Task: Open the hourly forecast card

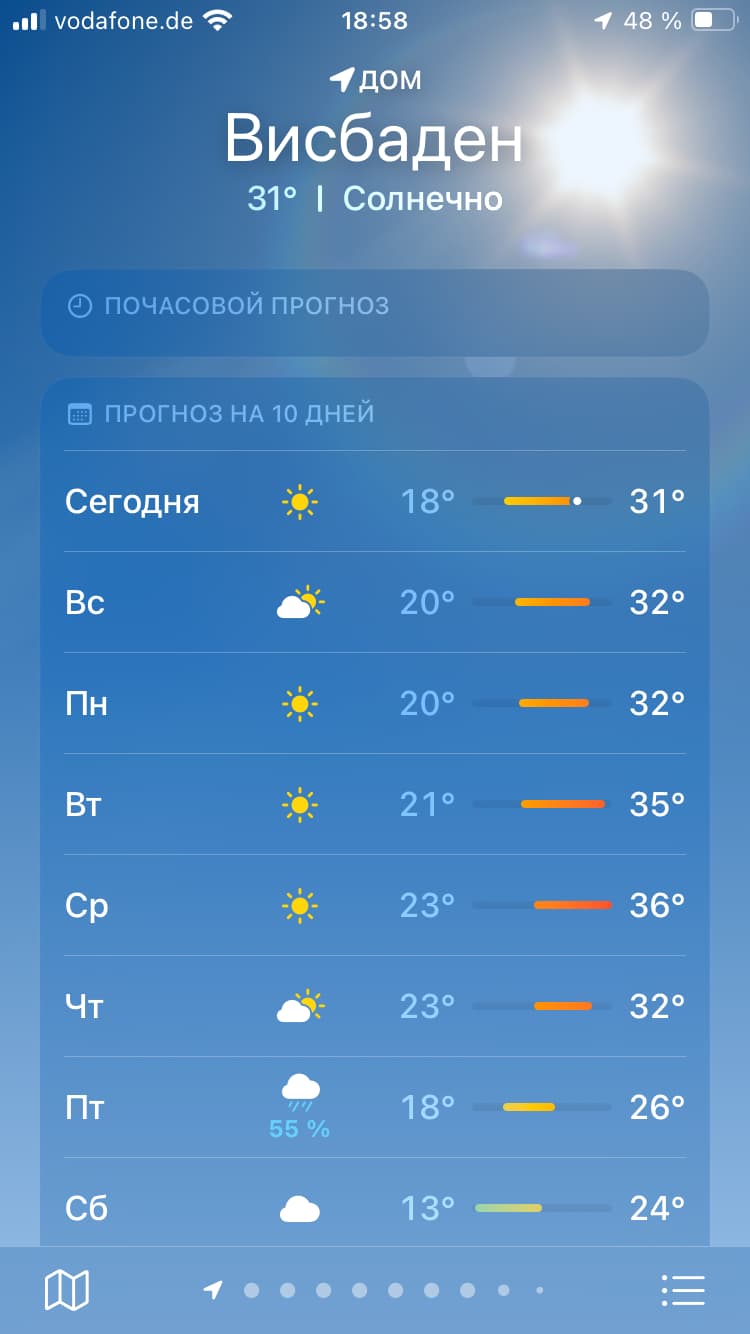Action: pos(375,313)
